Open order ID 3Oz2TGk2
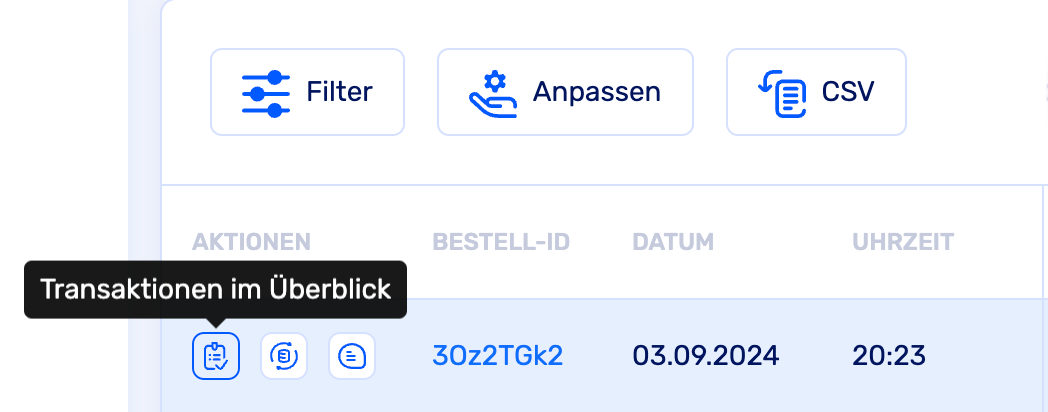This screenshot has height=412, width=1048. click(498, 355)
